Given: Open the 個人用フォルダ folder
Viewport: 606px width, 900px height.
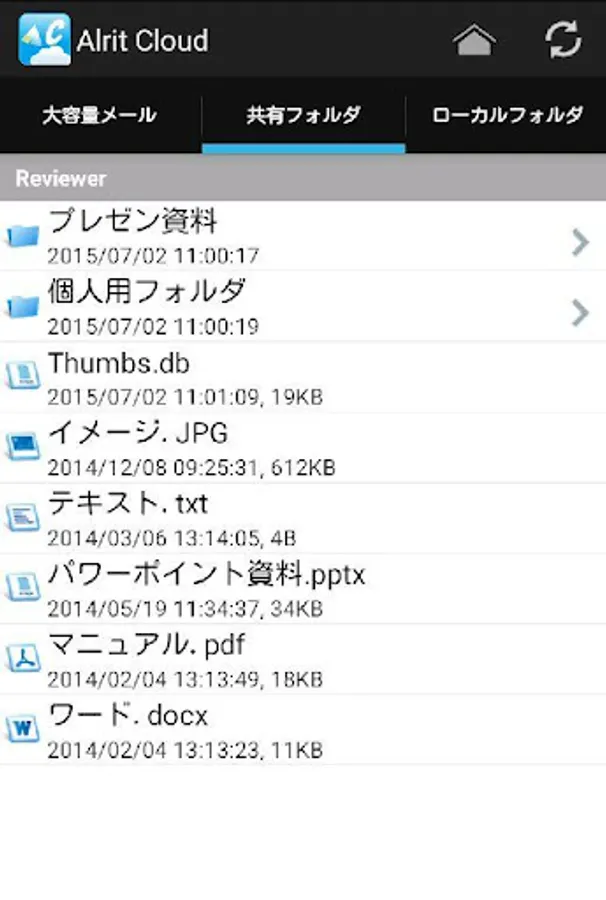Looking at the screenshot, I should [300, 306].
